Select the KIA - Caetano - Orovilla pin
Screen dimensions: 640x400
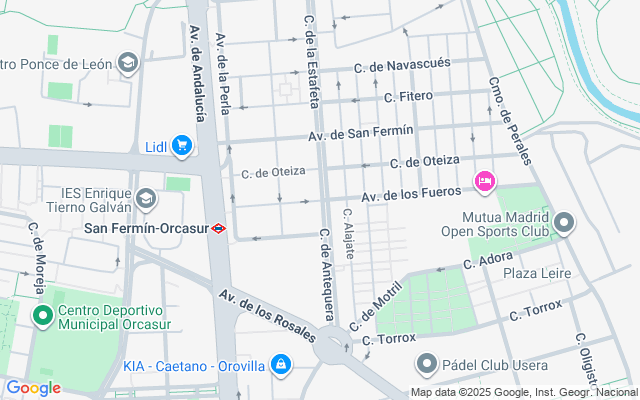282,365
